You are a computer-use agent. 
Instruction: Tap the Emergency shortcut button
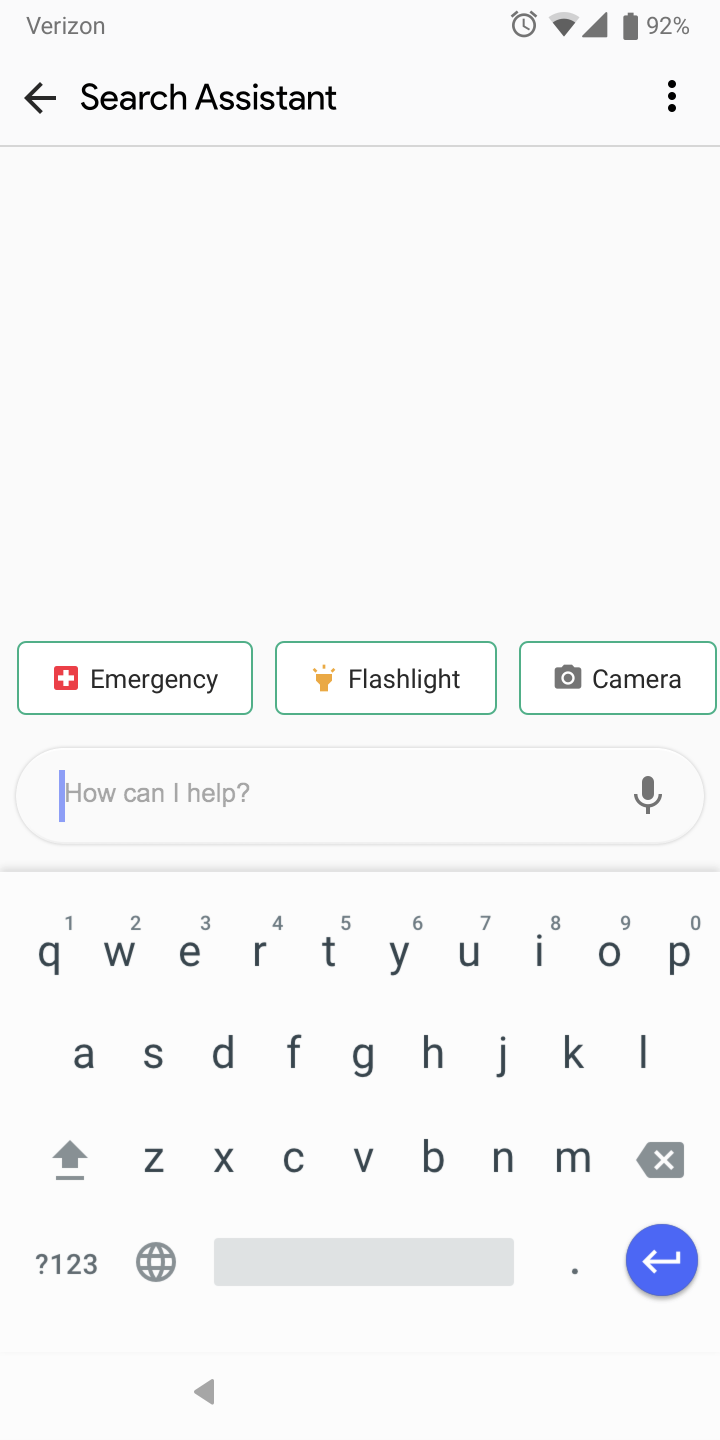point(134,678)
